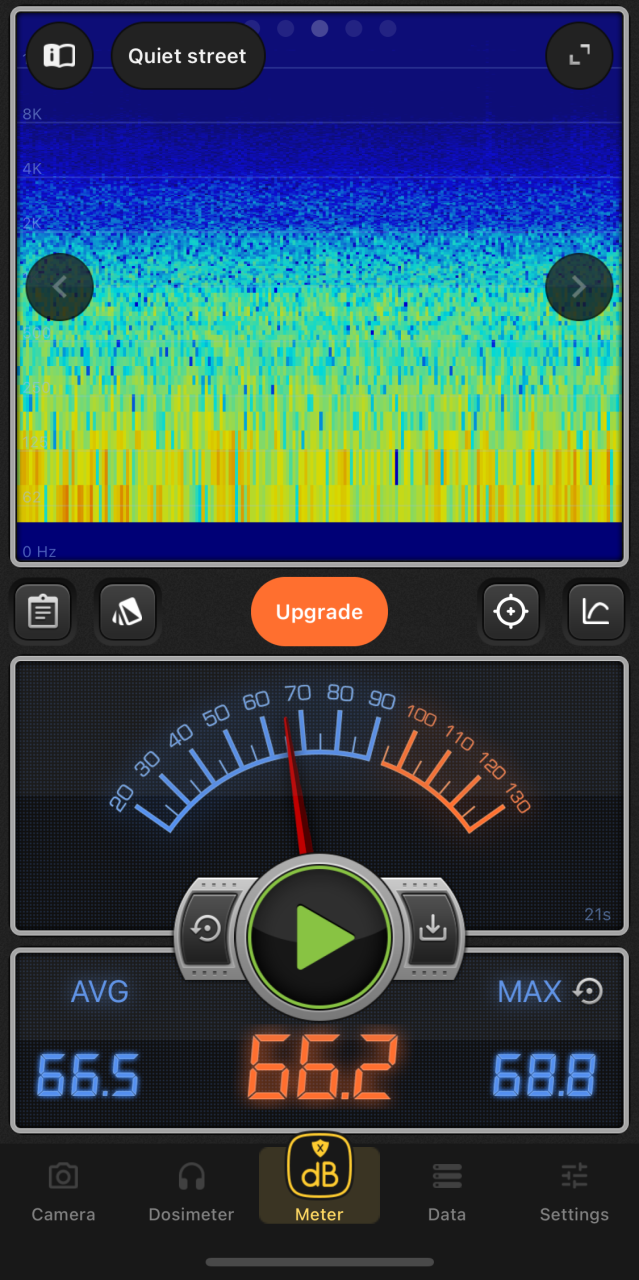Open the noise reference guide book icon
The width and height of the screenshot is (639, 1280).
coord(60,56)
